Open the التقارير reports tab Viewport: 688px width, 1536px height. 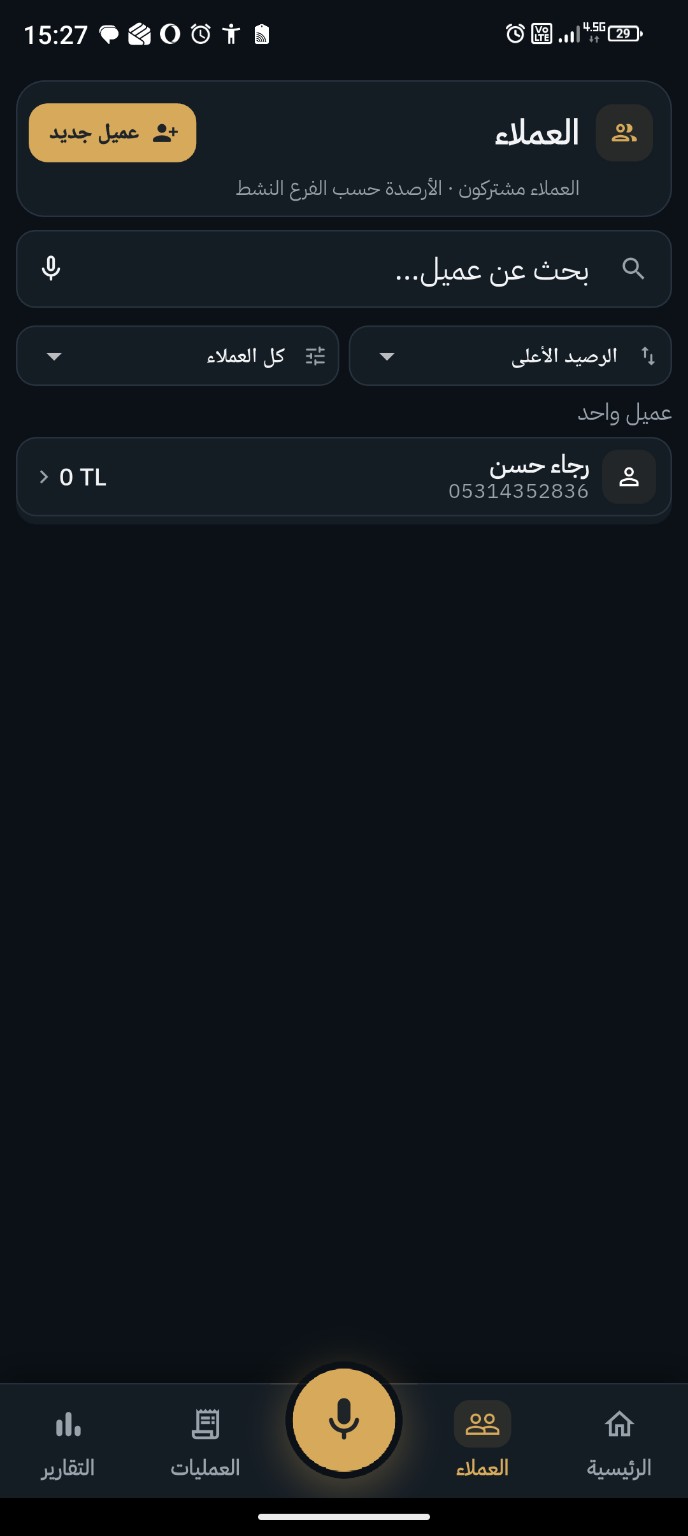tap(68, 1442)
